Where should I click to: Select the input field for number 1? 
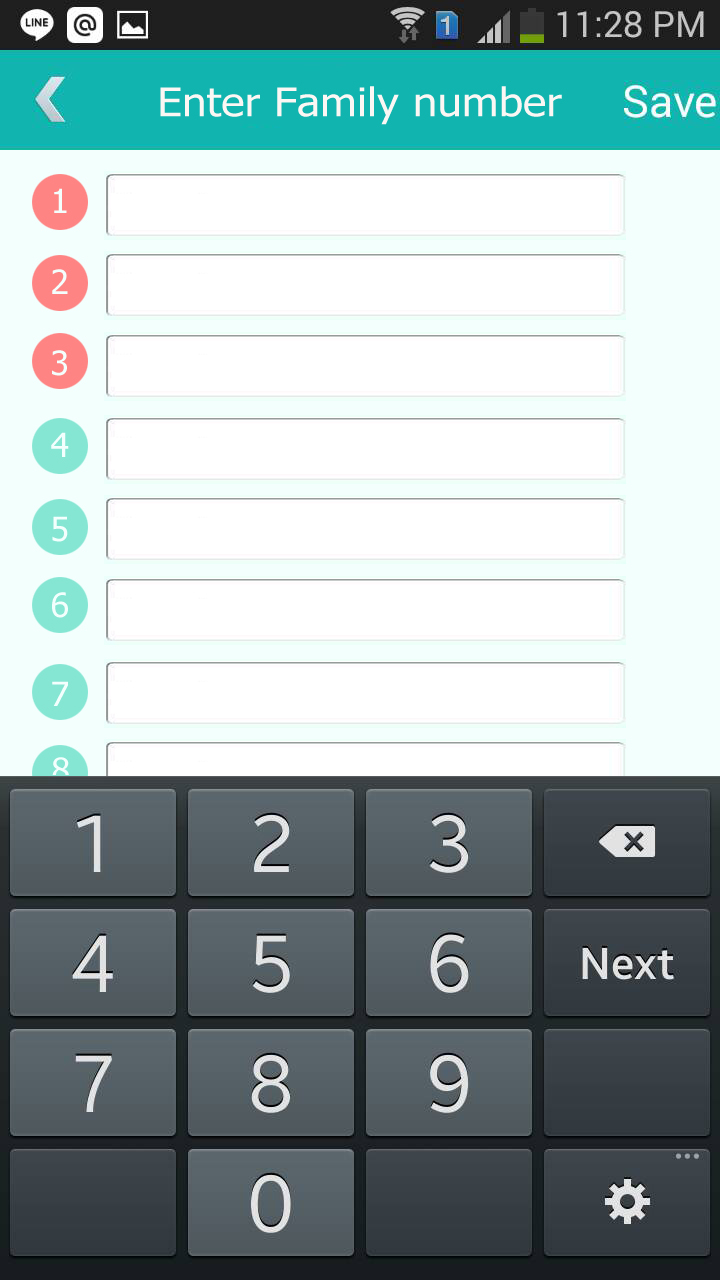[365, 205]
